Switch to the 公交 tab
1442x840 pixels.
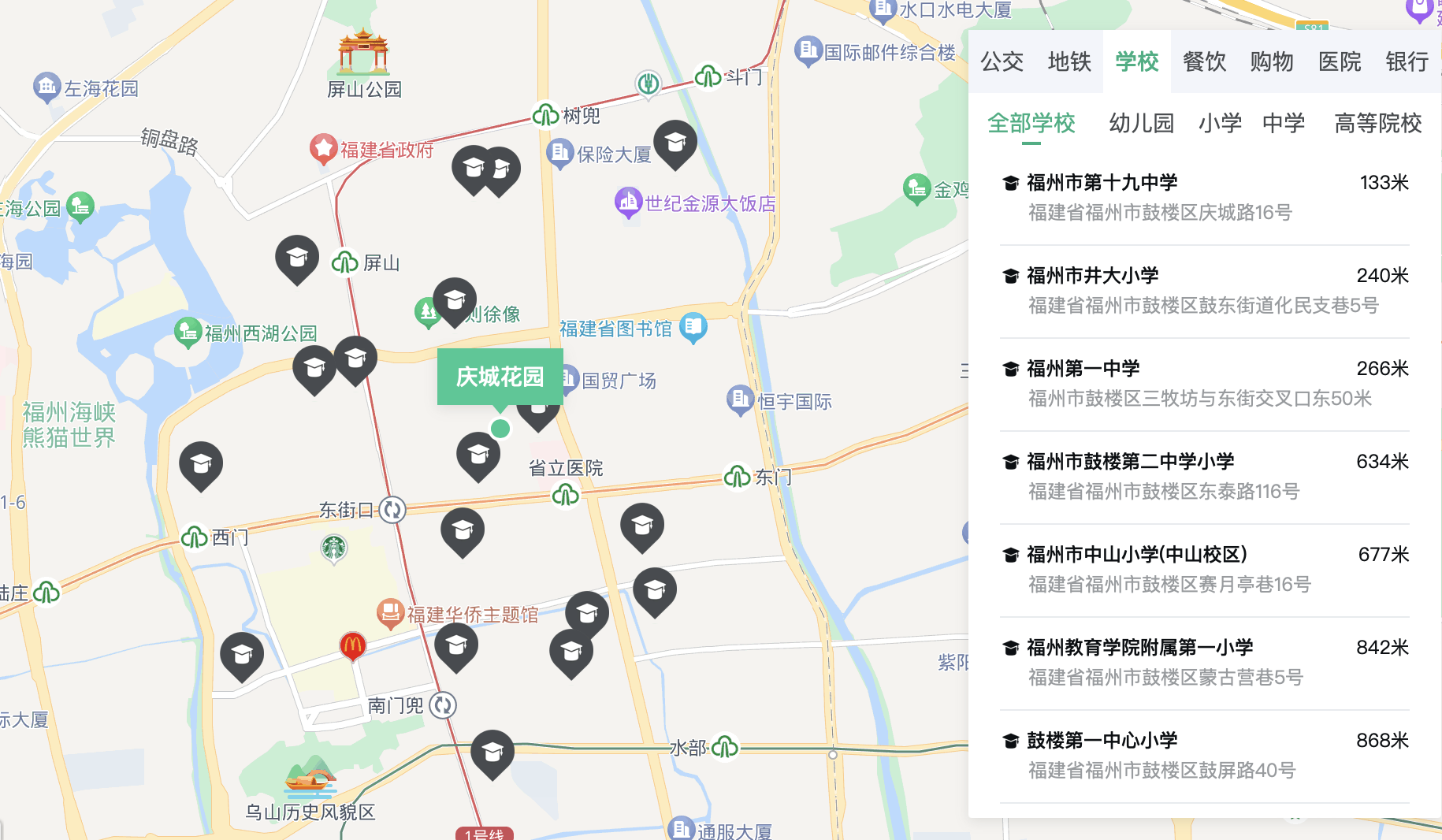1002,61
